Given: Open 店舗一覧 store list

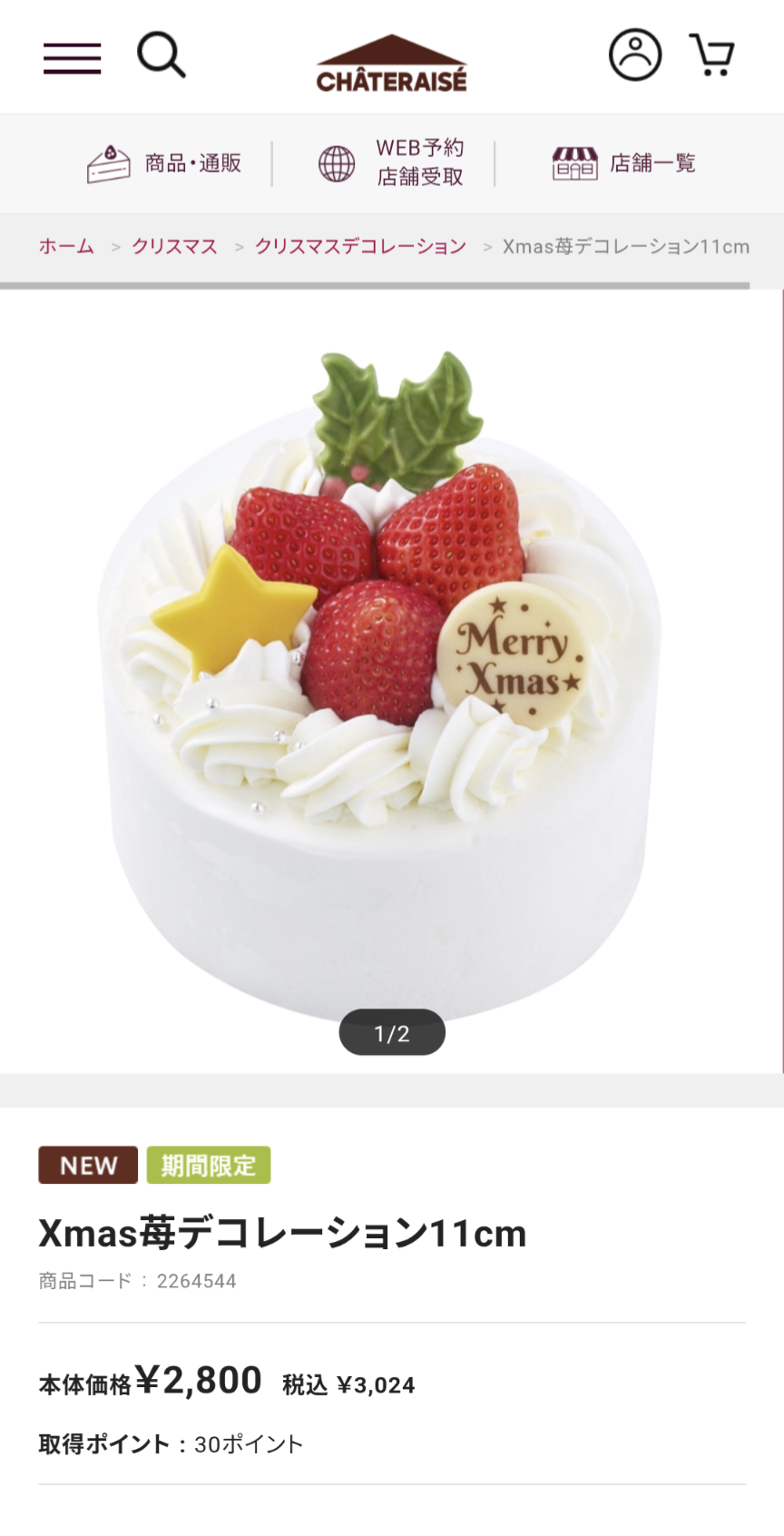Looking at the screenshot, I should click(624, 163).
